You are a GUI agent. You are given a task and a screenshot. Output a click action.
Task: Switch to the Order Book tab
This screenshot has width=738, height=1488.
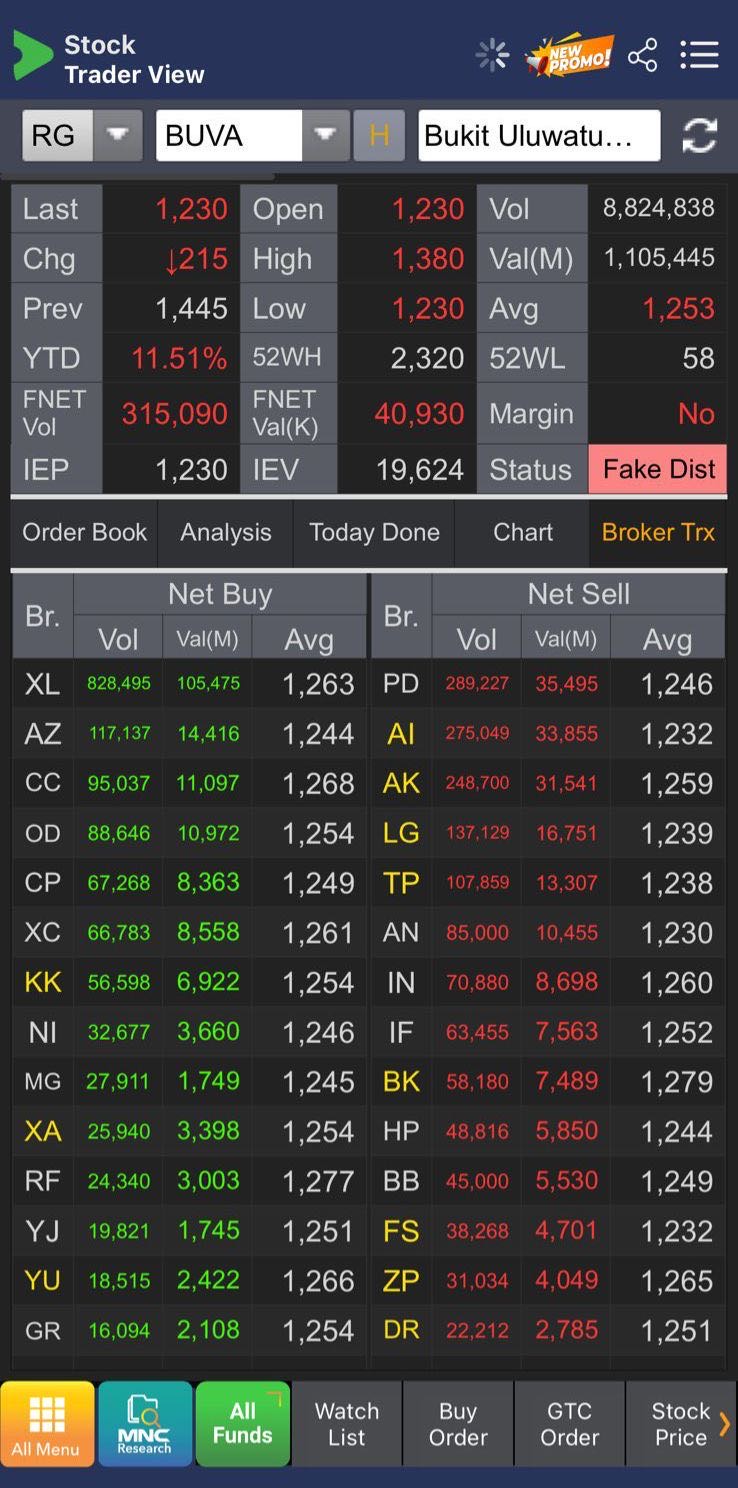(x=84, y=532)
